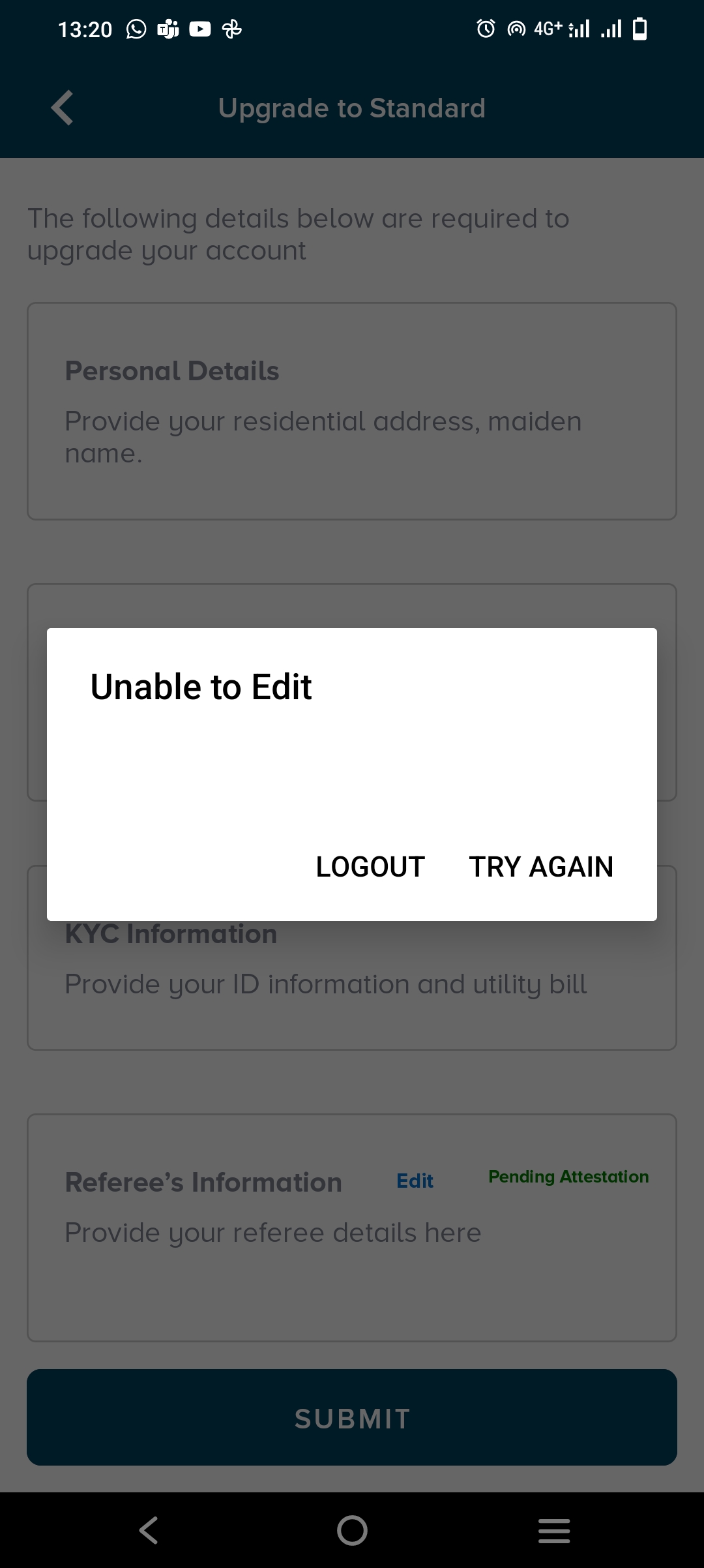
Task: Edit Referee's Information
Action: pos(415,1181)
